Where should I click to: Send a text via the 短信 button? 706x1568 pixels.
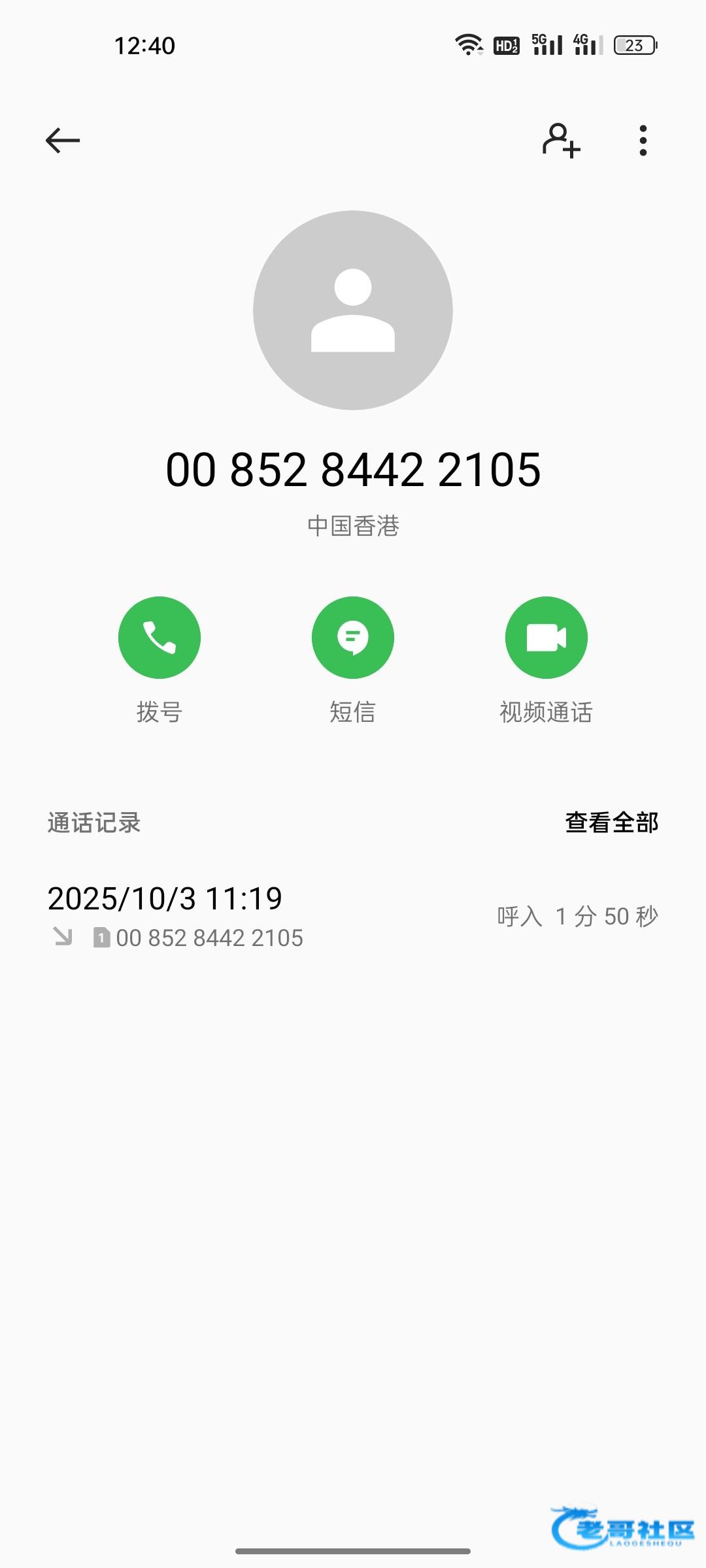coord(353,638)
